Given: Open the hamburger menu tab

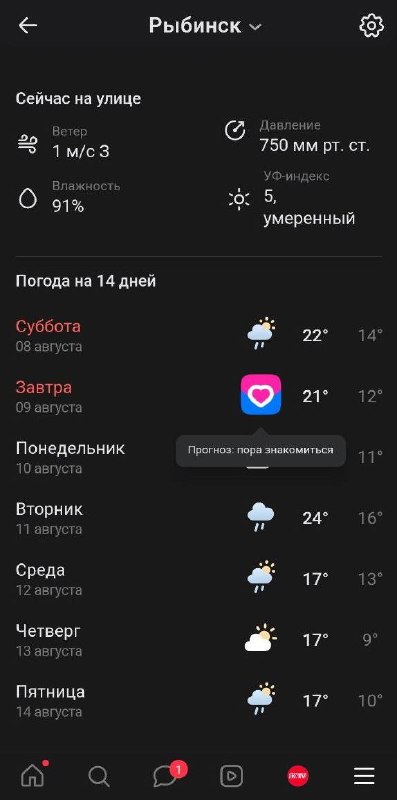Looking at the screenshot, I should pyautogui.click(x=364, y=777).
